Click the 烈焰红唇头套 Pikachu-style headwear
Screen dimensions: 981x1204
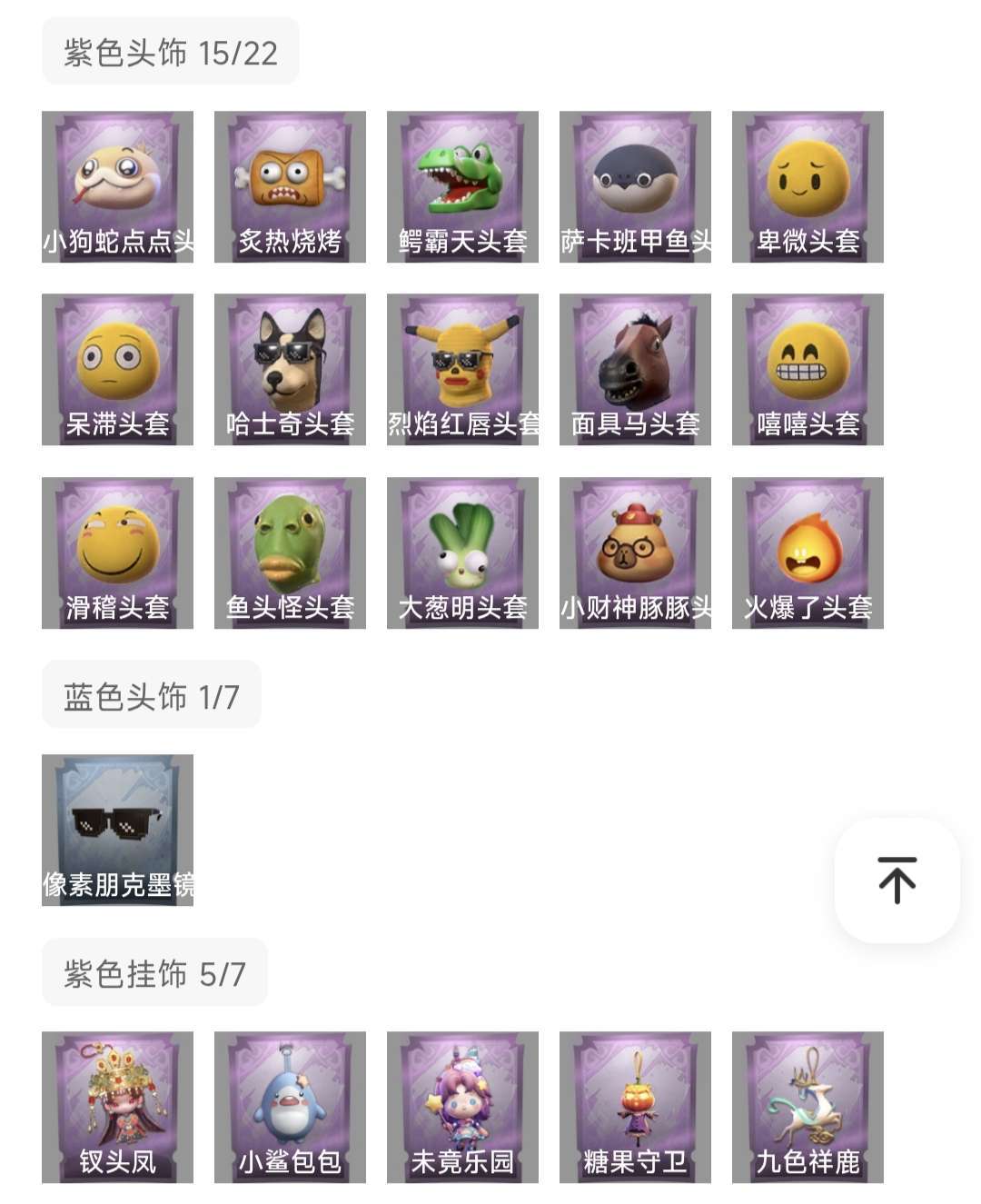pyautogui.click(x=461, y=368)
